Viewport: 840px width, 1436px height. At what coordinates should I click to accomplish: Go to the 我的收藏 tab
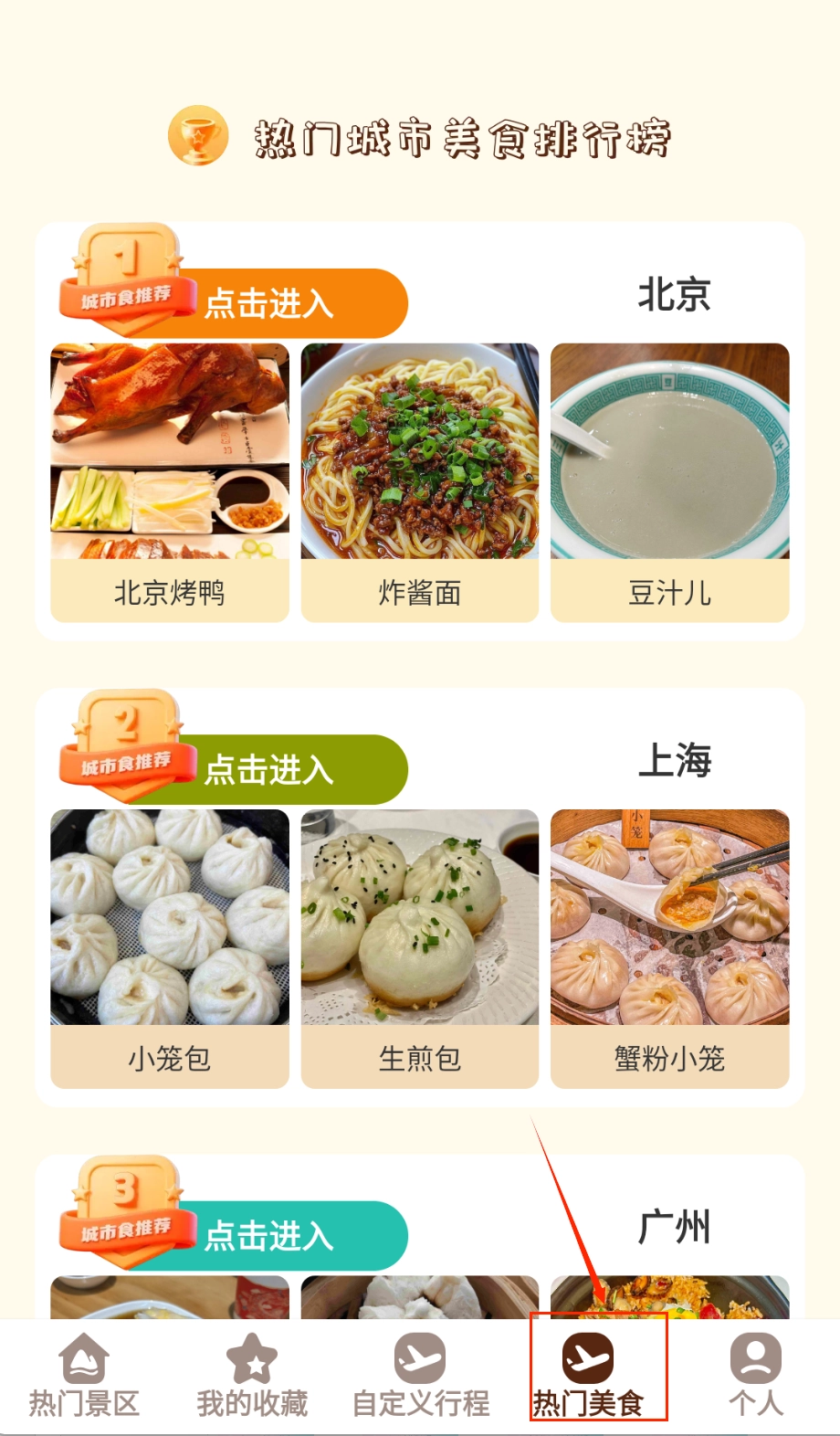tap(252, 1376)
